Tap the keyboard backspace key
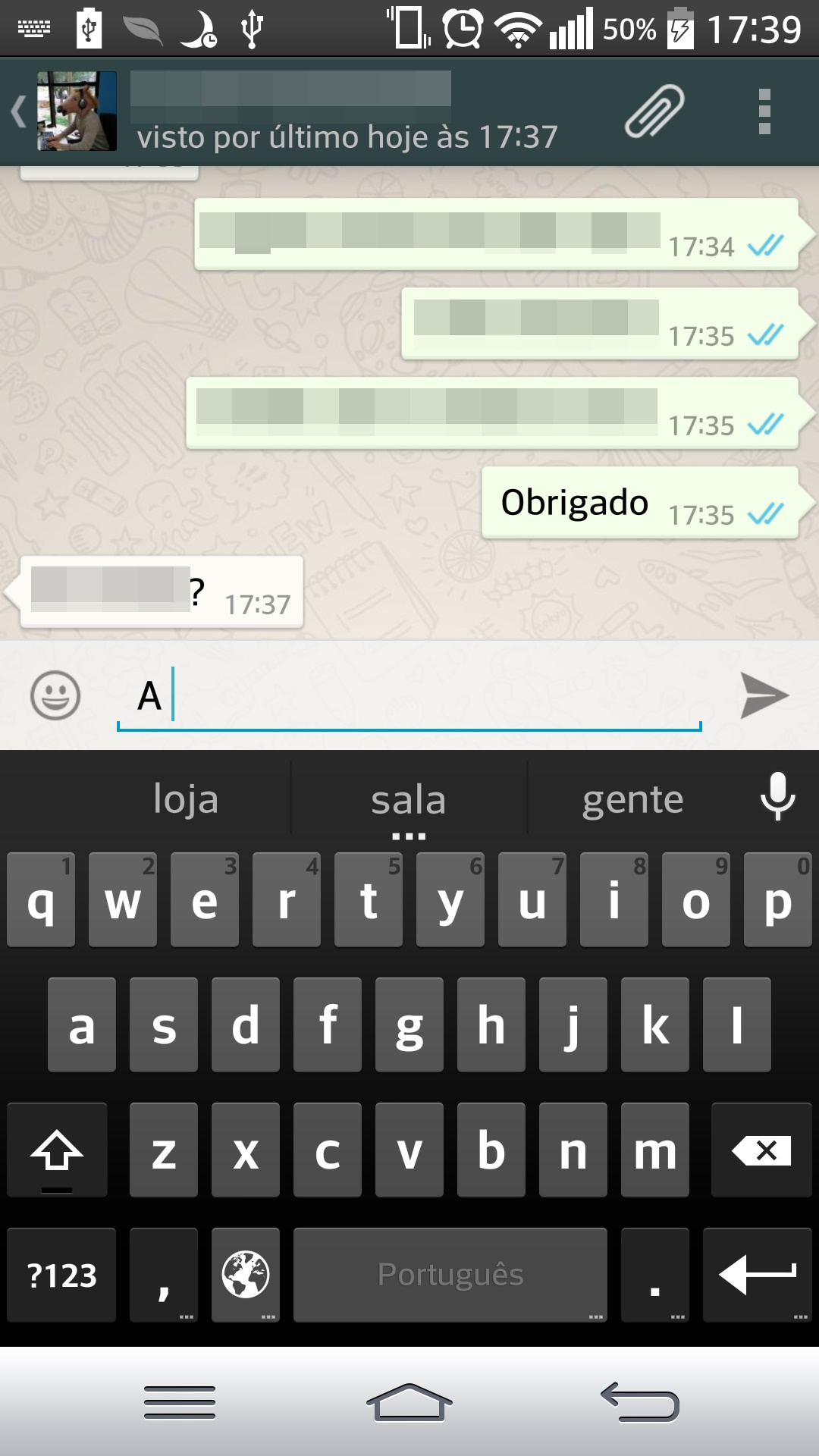 click(761, 1150)
